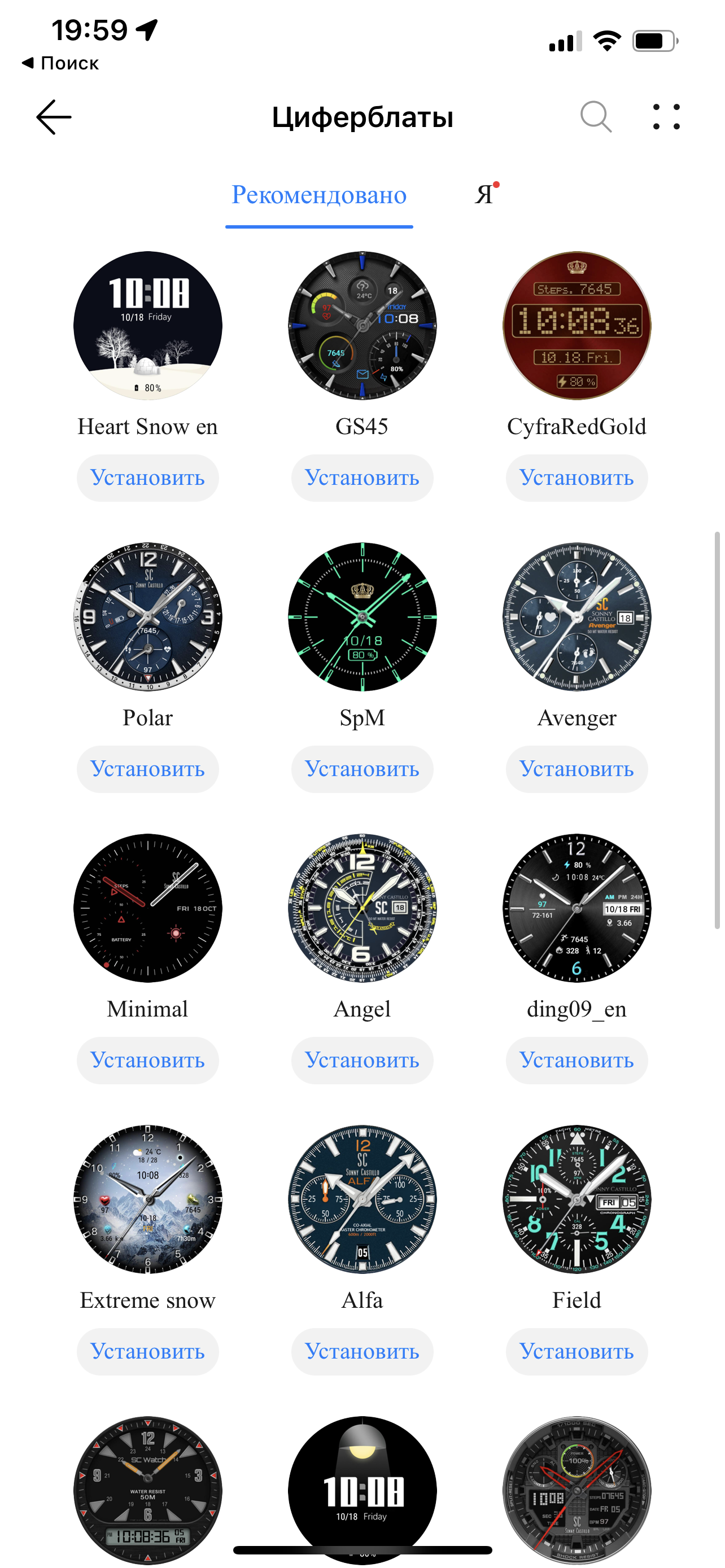Switch to the Я tab
The image size is (725, 1568).
pos(484,195)
